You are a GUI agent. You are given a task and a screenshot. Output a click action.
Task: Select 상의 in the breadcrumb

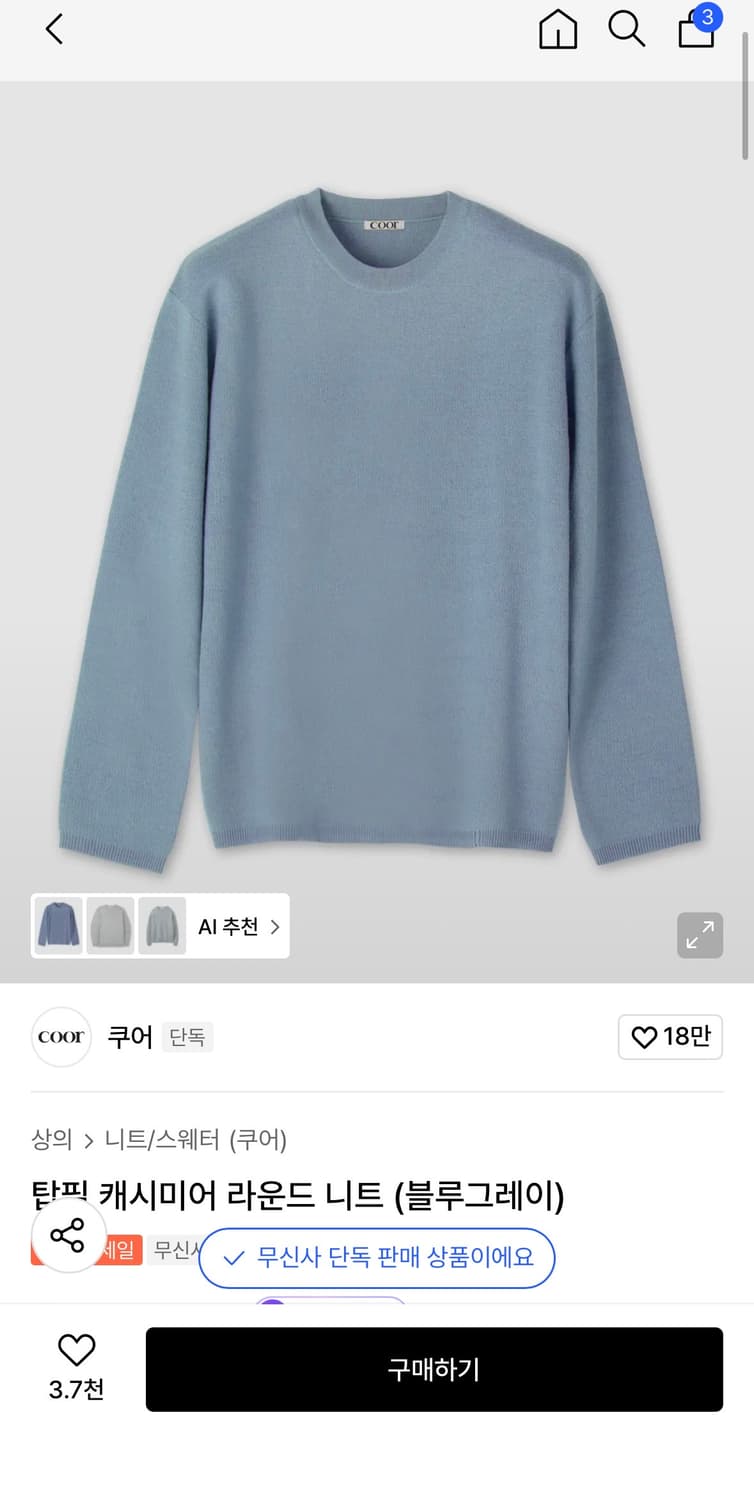tap(51, 1140)
